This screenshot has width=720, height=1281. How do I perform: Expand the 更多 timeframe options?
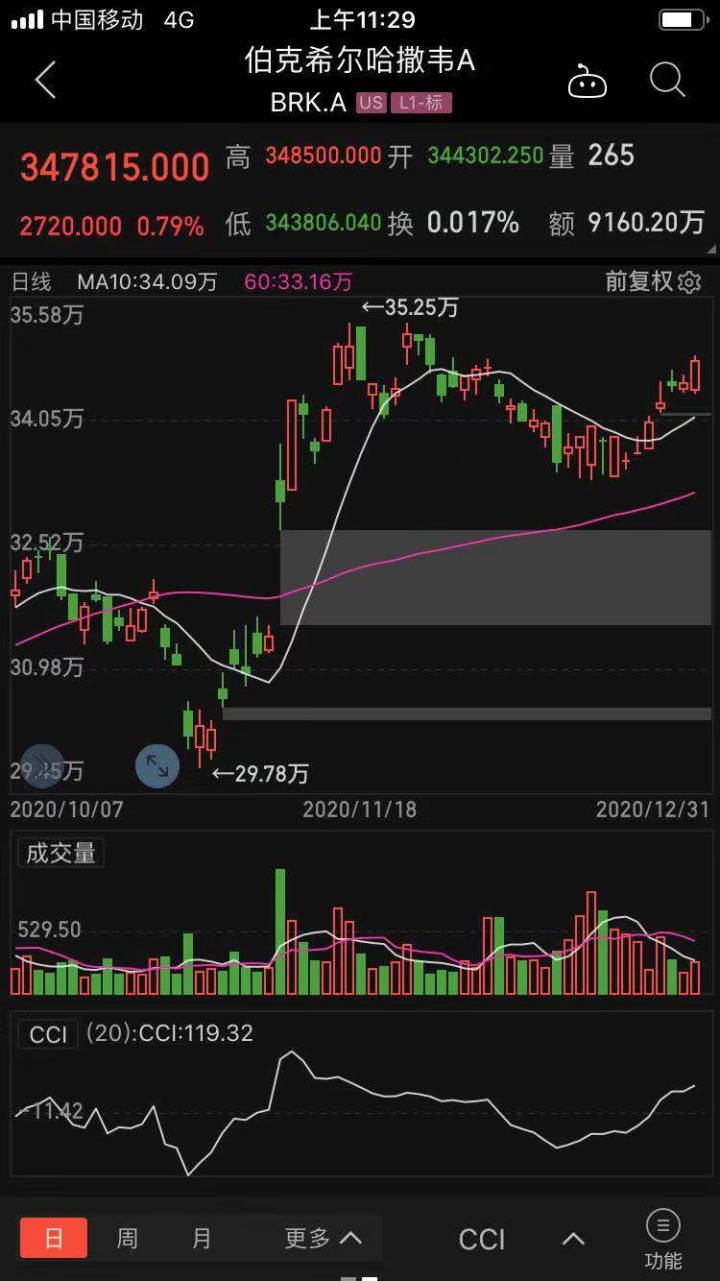point(322,1238)
